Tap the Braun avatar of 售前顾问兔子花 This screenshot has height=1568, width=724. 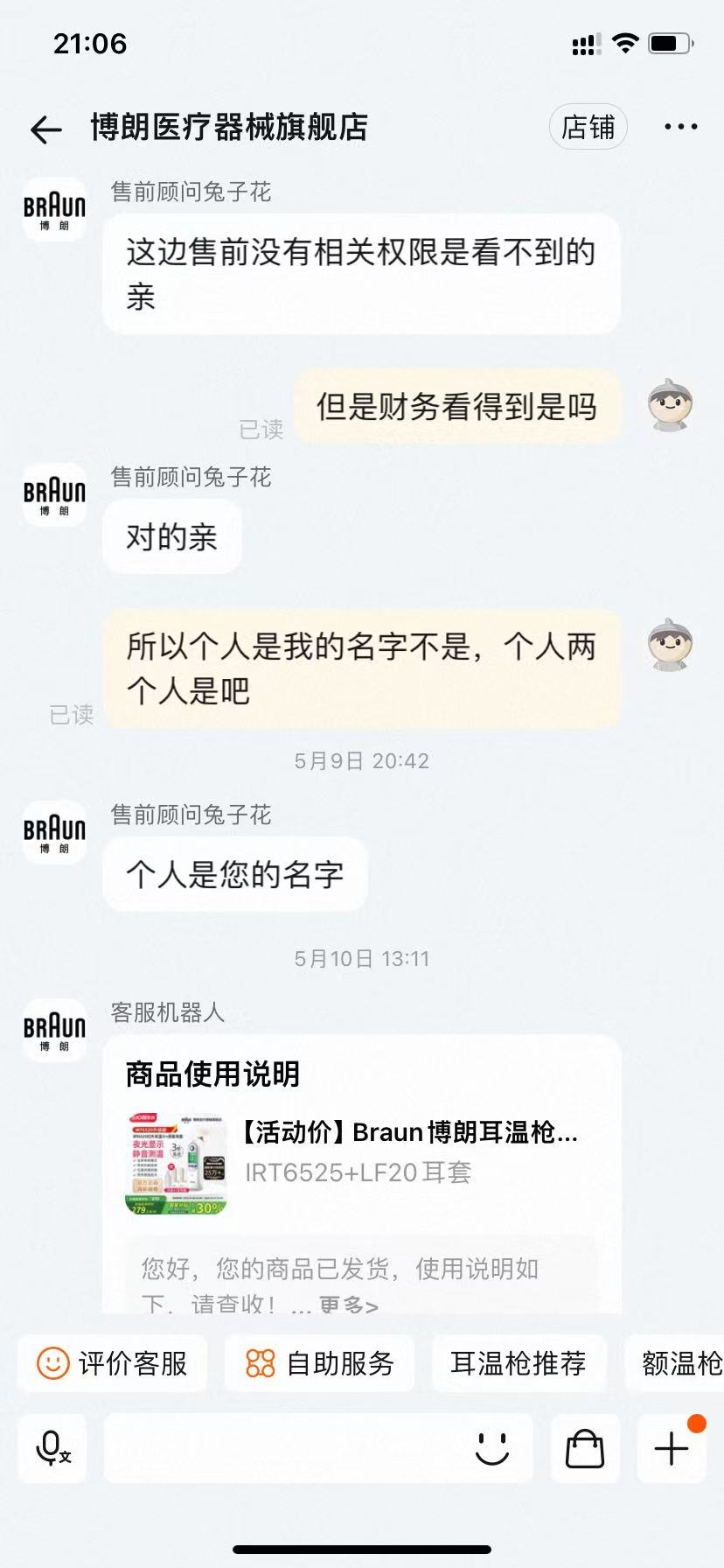click(54, 210)
